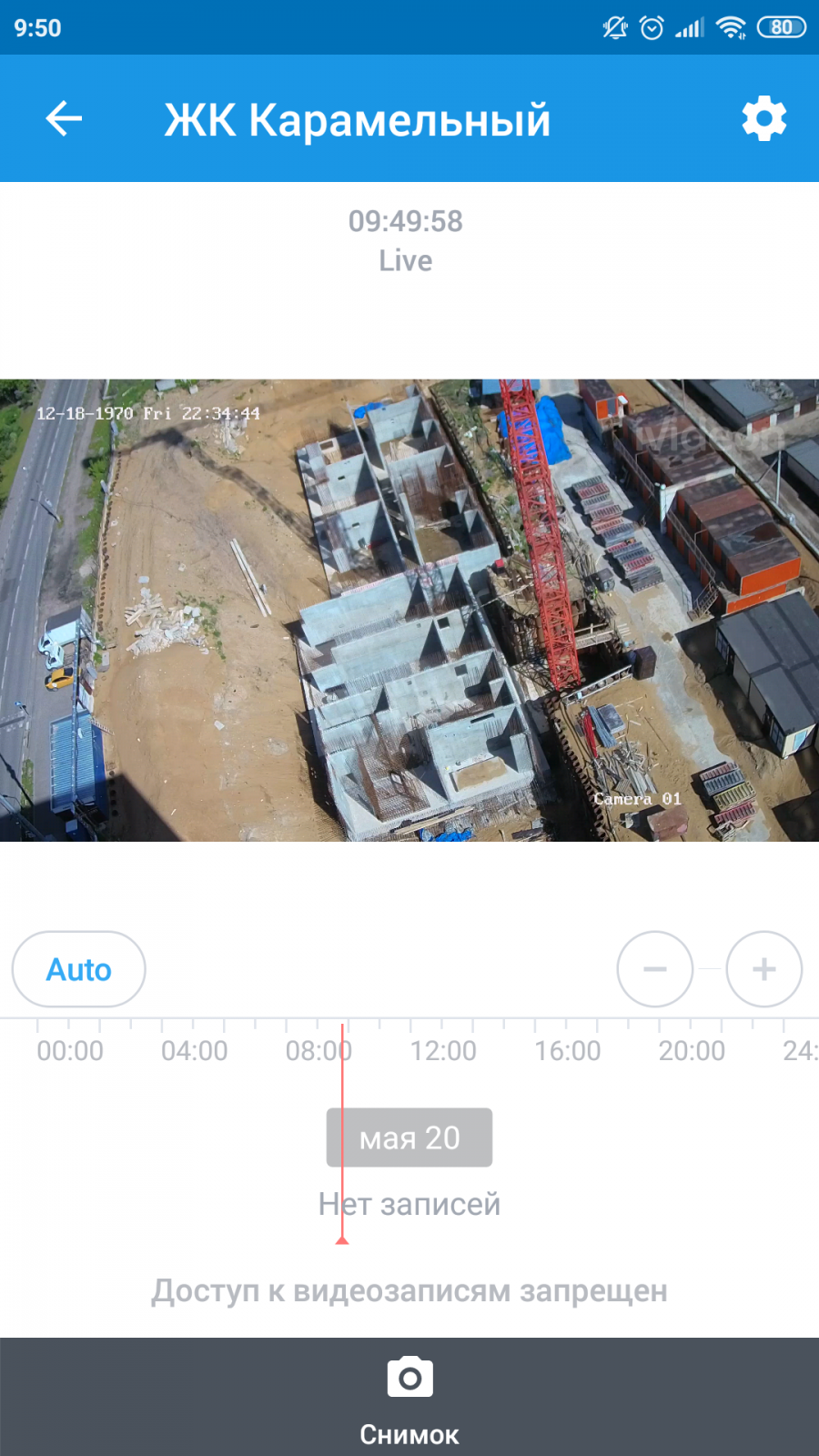The width and height of the screenshot is (819, 1456).
Task: Tap the live camera video feed
Action: pos(409,610)
